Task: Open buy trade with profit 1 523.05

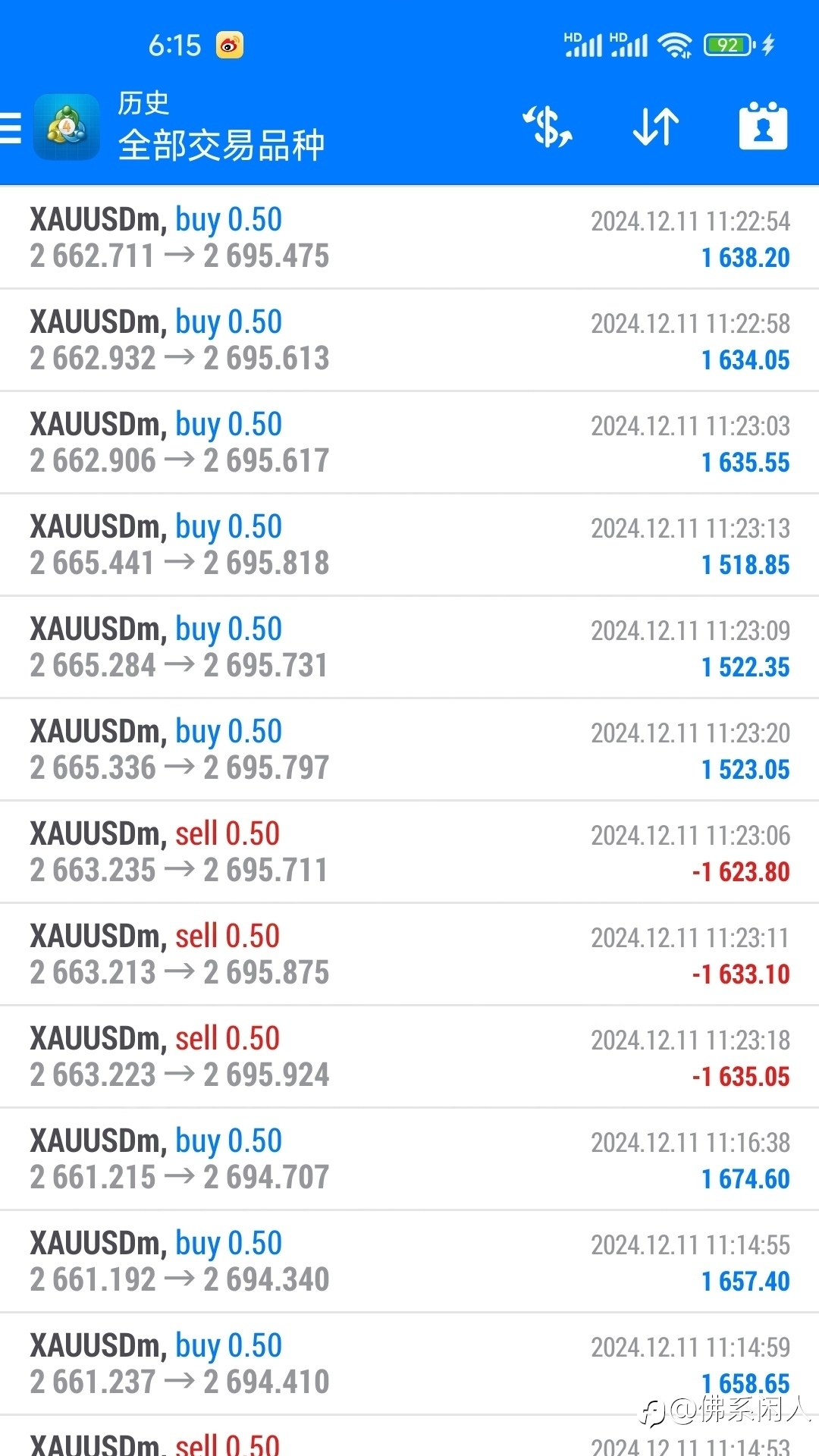Action: pyautogui.click(x=409, y=749)
